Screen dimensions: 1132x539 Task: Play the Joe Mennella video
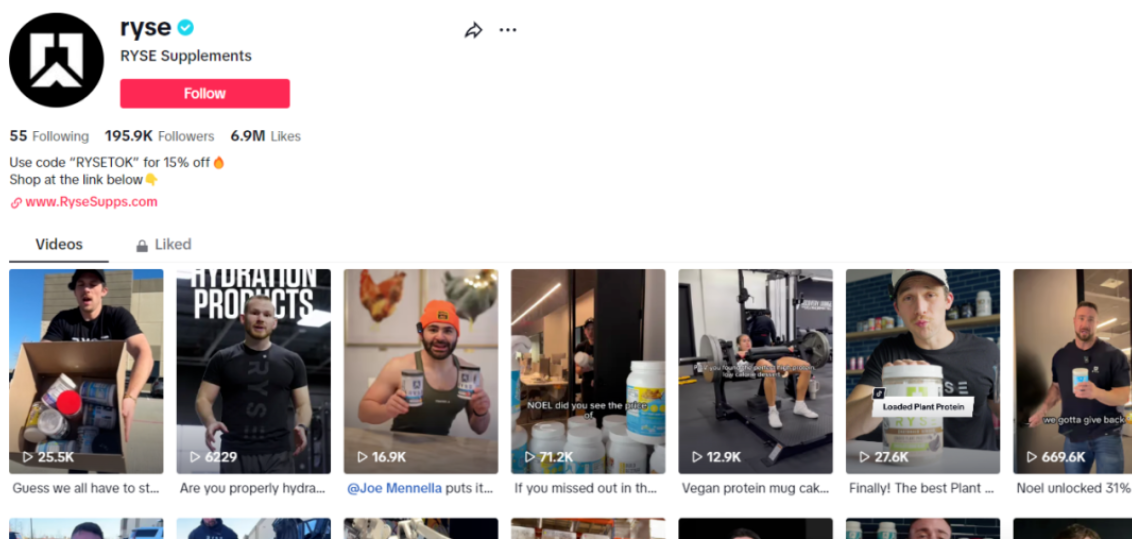tap(420, 370)
